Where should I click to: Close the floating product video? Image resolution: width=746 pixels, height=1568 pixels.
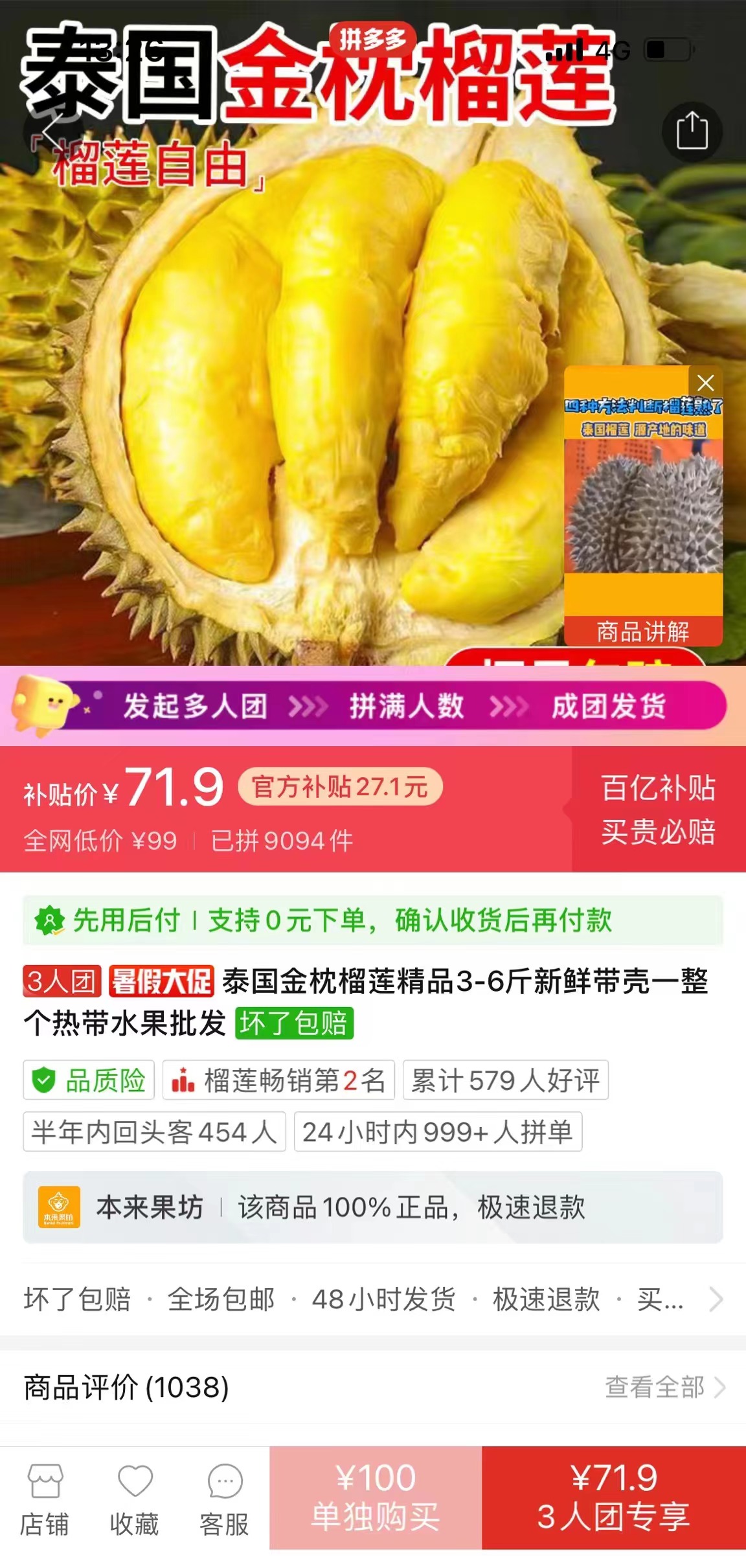tap(705, 383)
